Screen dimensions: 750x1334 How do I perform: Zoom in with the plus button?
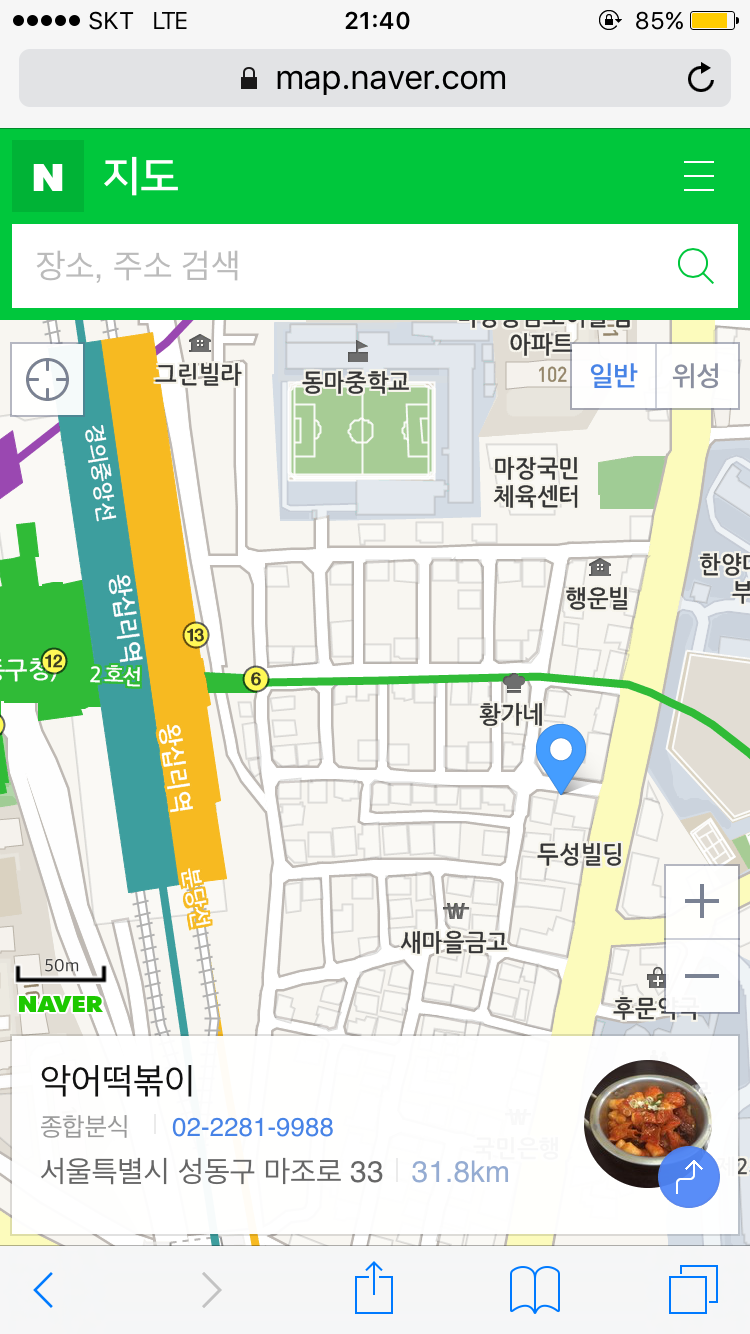pos(702,902)
